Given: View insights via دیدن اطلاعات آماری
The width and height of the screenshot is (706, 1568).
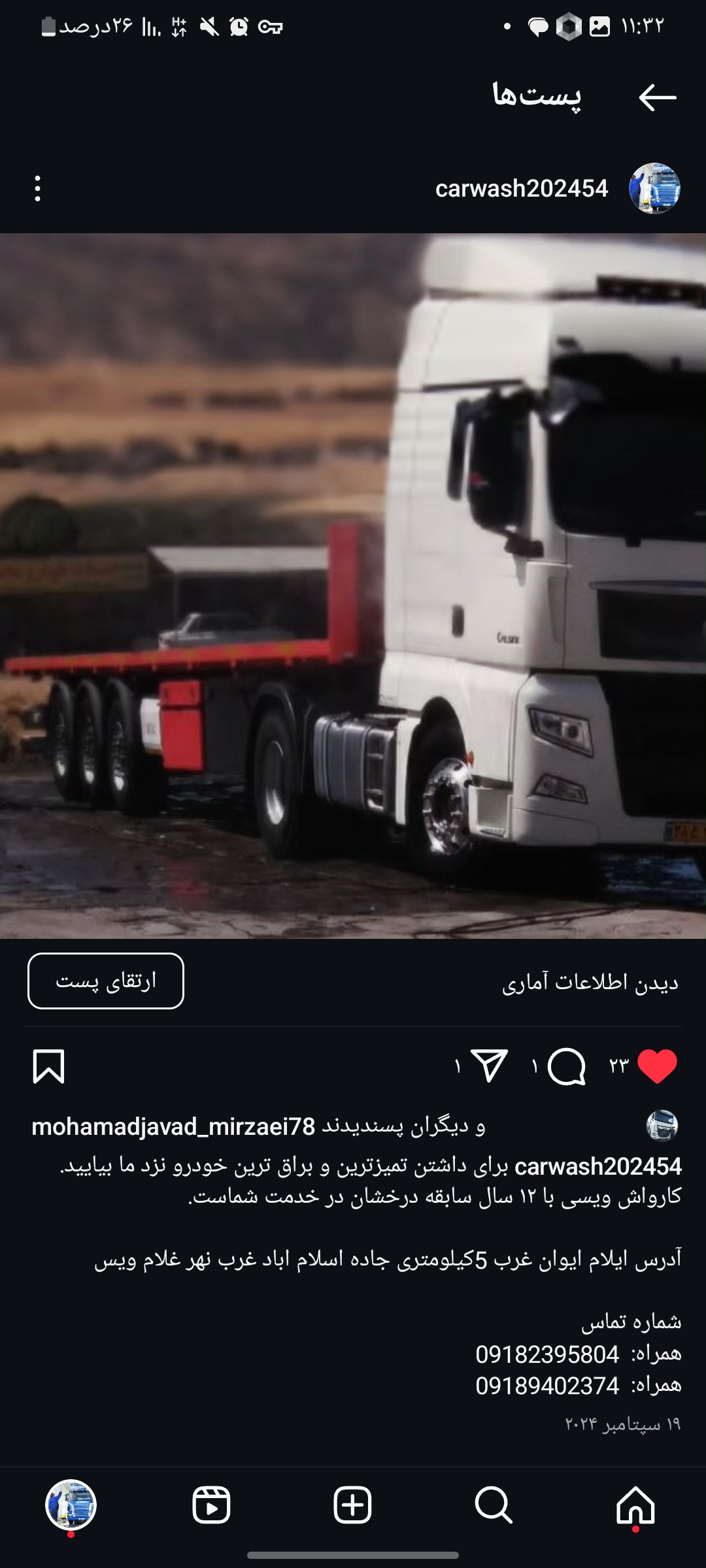Looking at the screenshot, I should pos(590,983).
